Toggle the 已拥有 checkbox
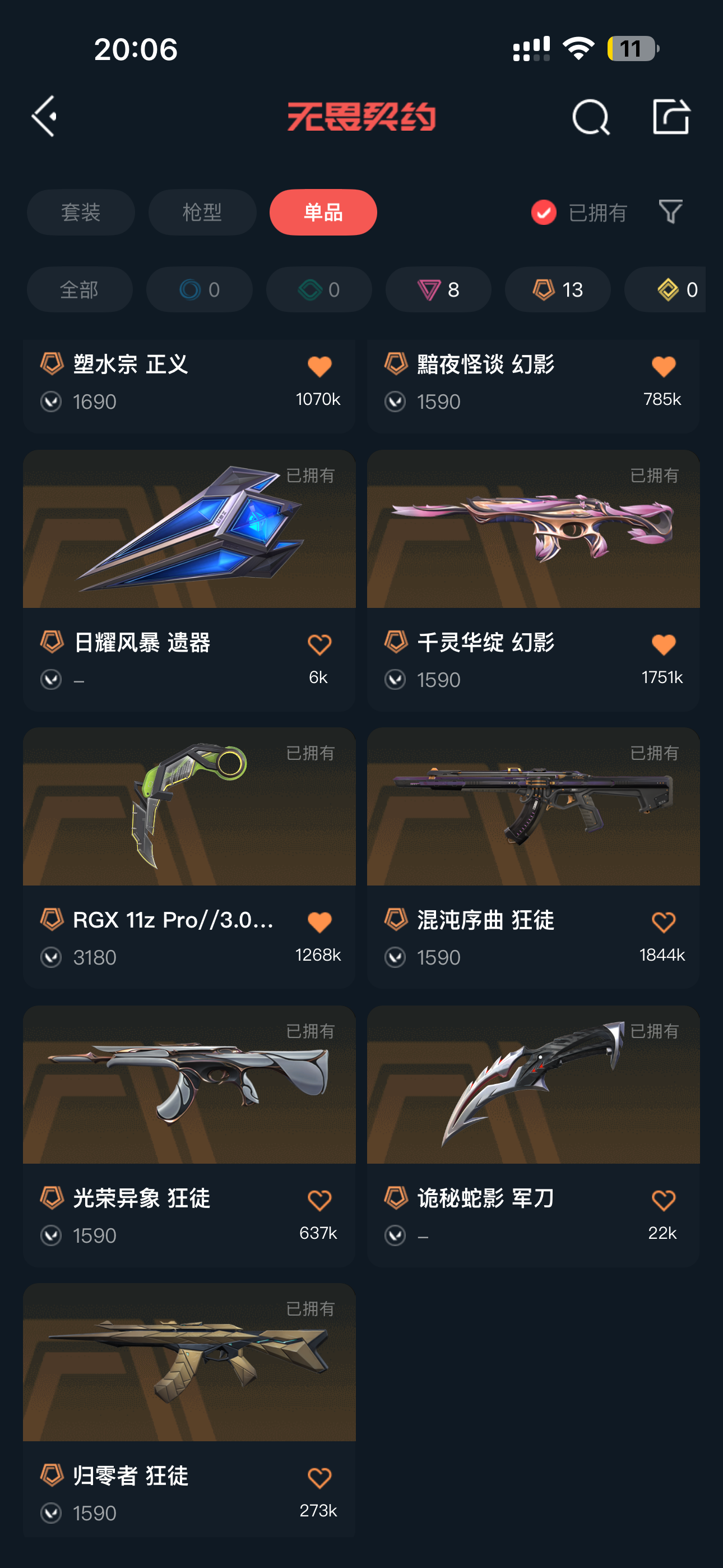Image resolution: width=723 pixels, height=1568 pixels. [x=544, y=213]
